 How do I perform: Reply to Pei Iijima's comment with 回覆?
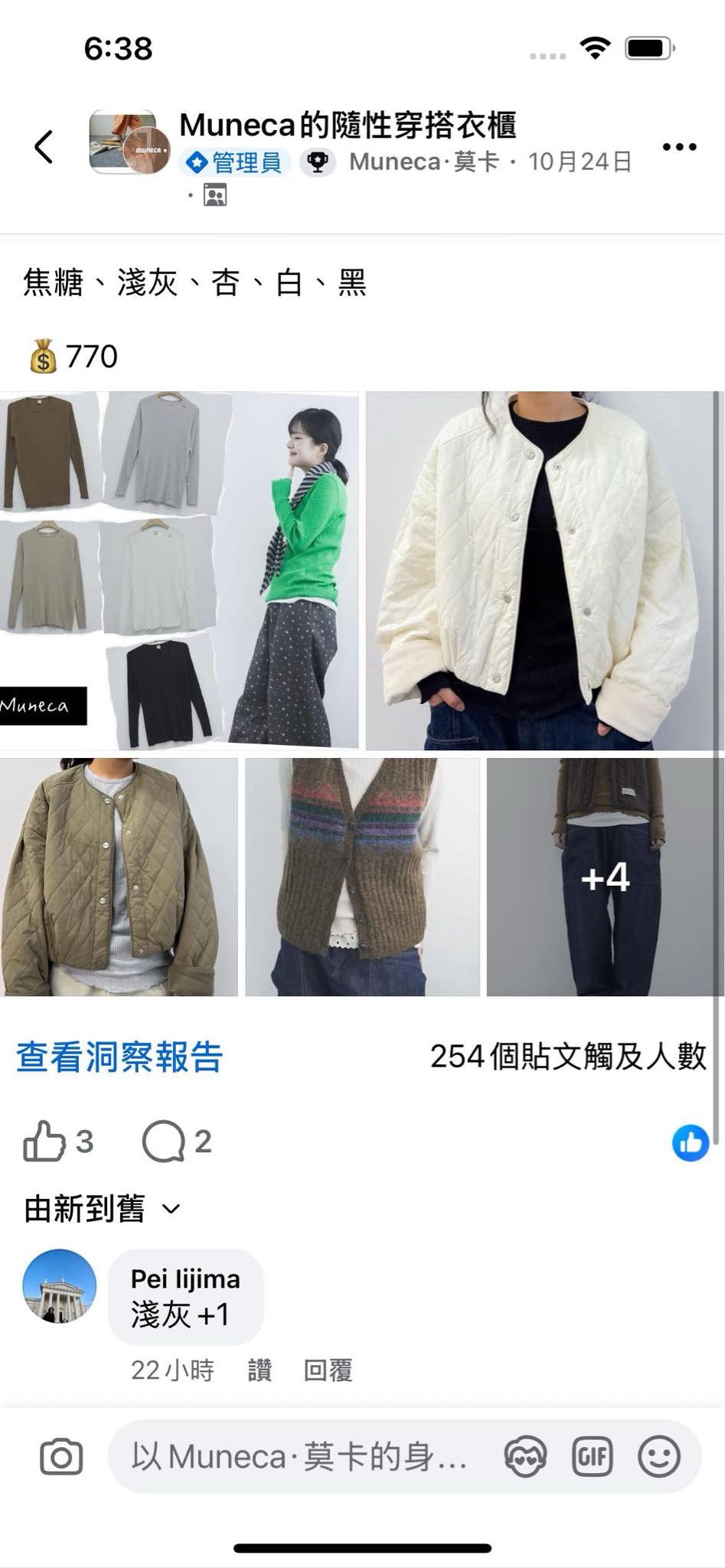click(x=328, y=1370)
